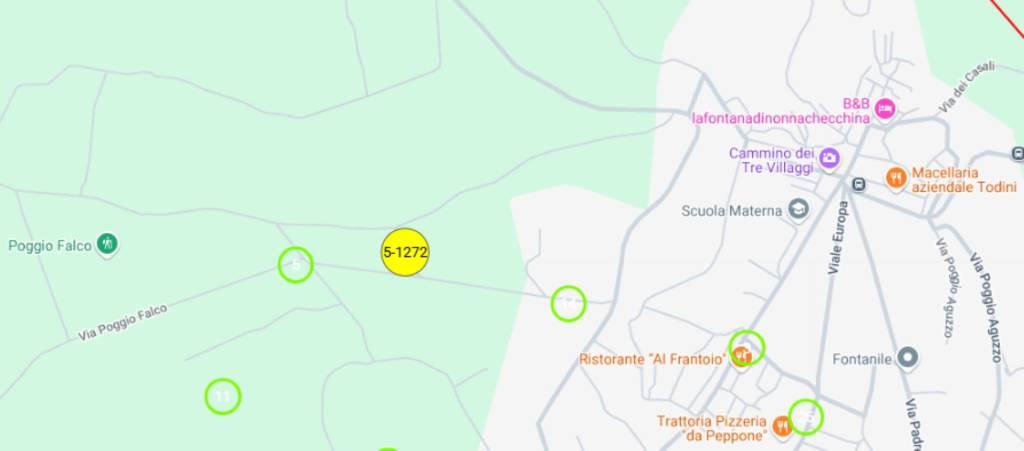Open Trattoria Pizzeria "da Peppone" pin

click(x=782, y=426)
